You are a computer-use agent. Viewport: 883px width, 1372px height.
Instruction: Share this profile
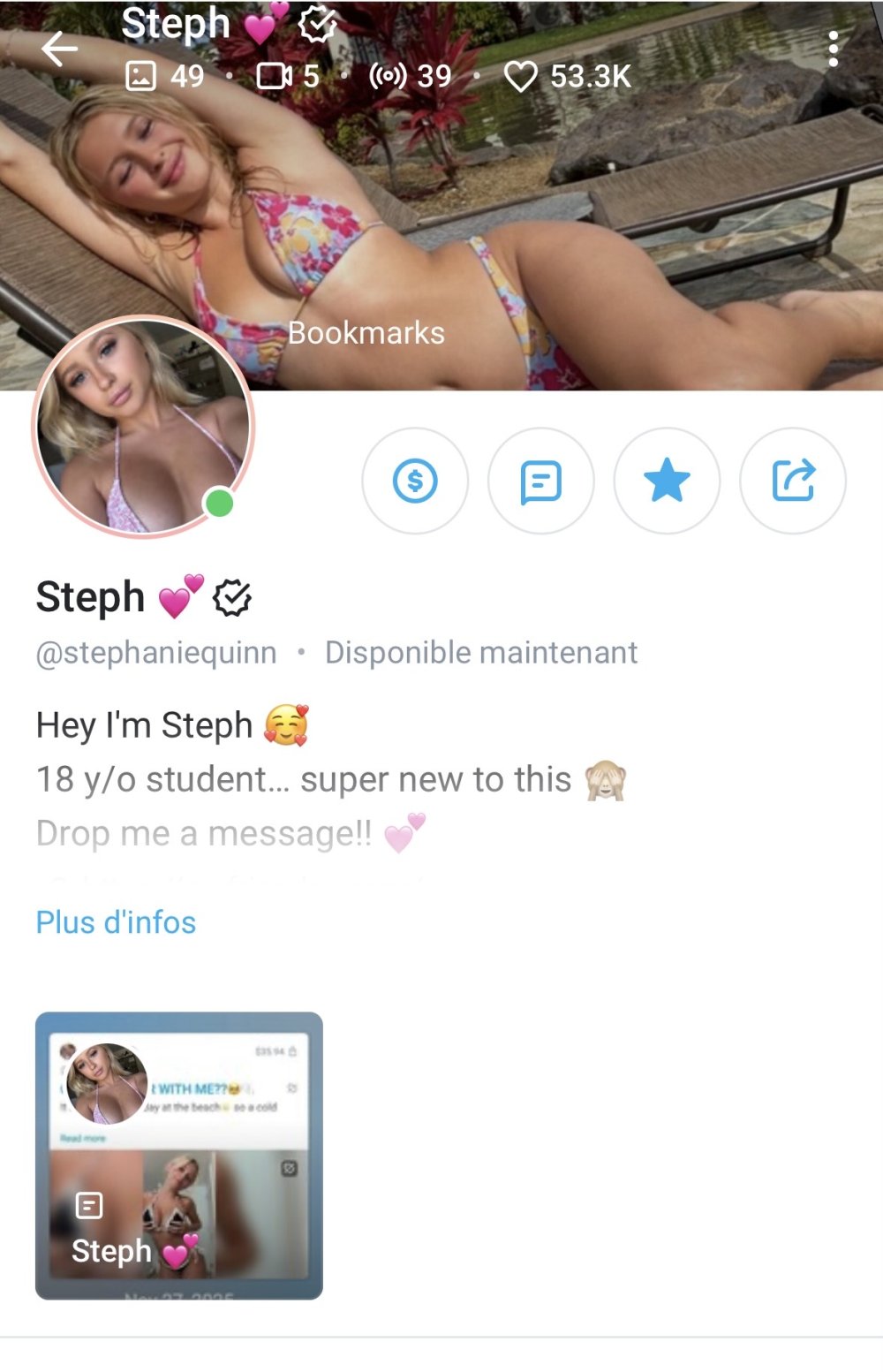792,481
